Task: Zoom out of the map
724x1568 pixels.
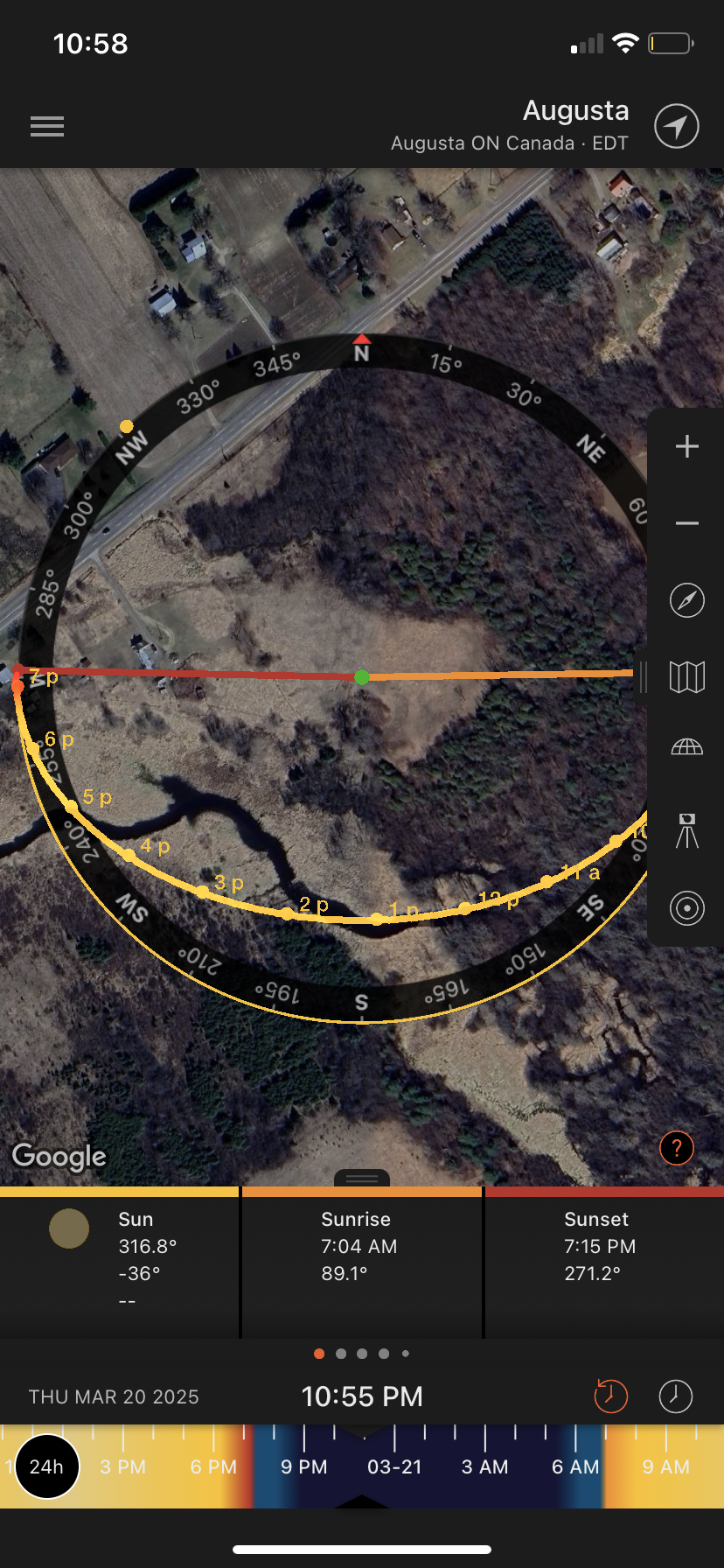Action: (x=687, y=523)
